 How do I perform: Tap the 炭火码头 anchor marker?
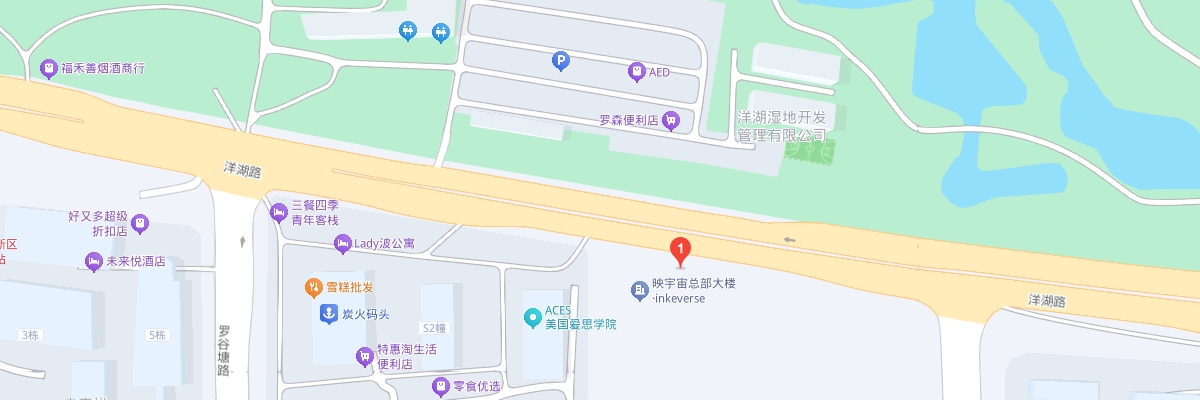(x=327, y=314)
